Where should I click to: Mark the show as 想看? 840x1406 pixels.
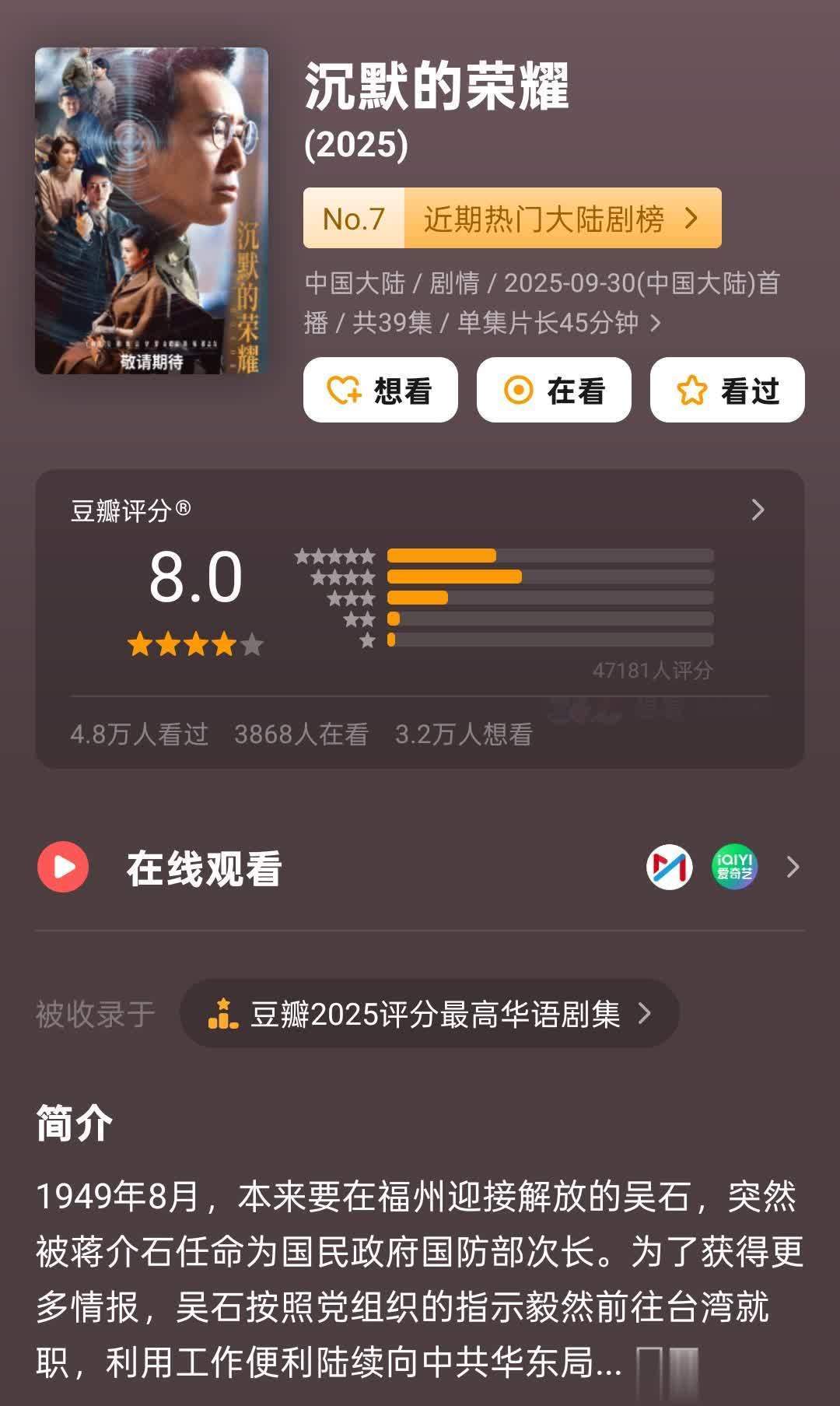click(x=380, y=391)
